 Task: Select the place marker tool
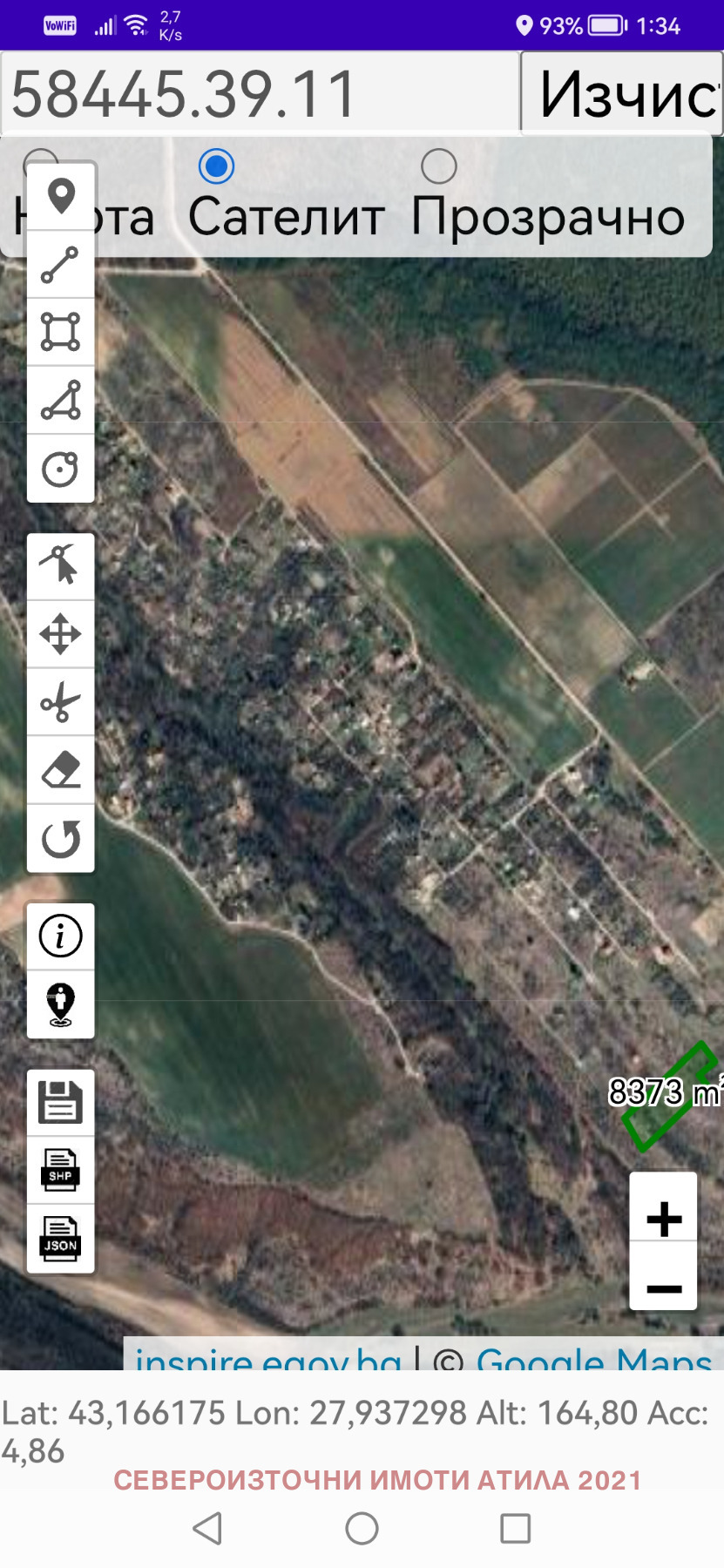coord(61,196)
